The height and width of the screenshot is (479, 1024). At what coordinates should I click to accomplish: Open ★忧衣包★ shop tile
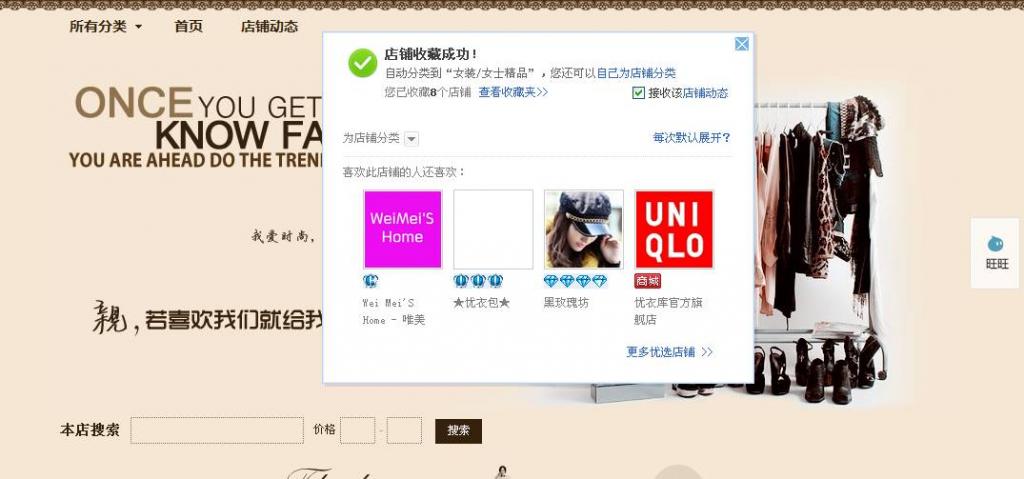click(x=493, y=229)
